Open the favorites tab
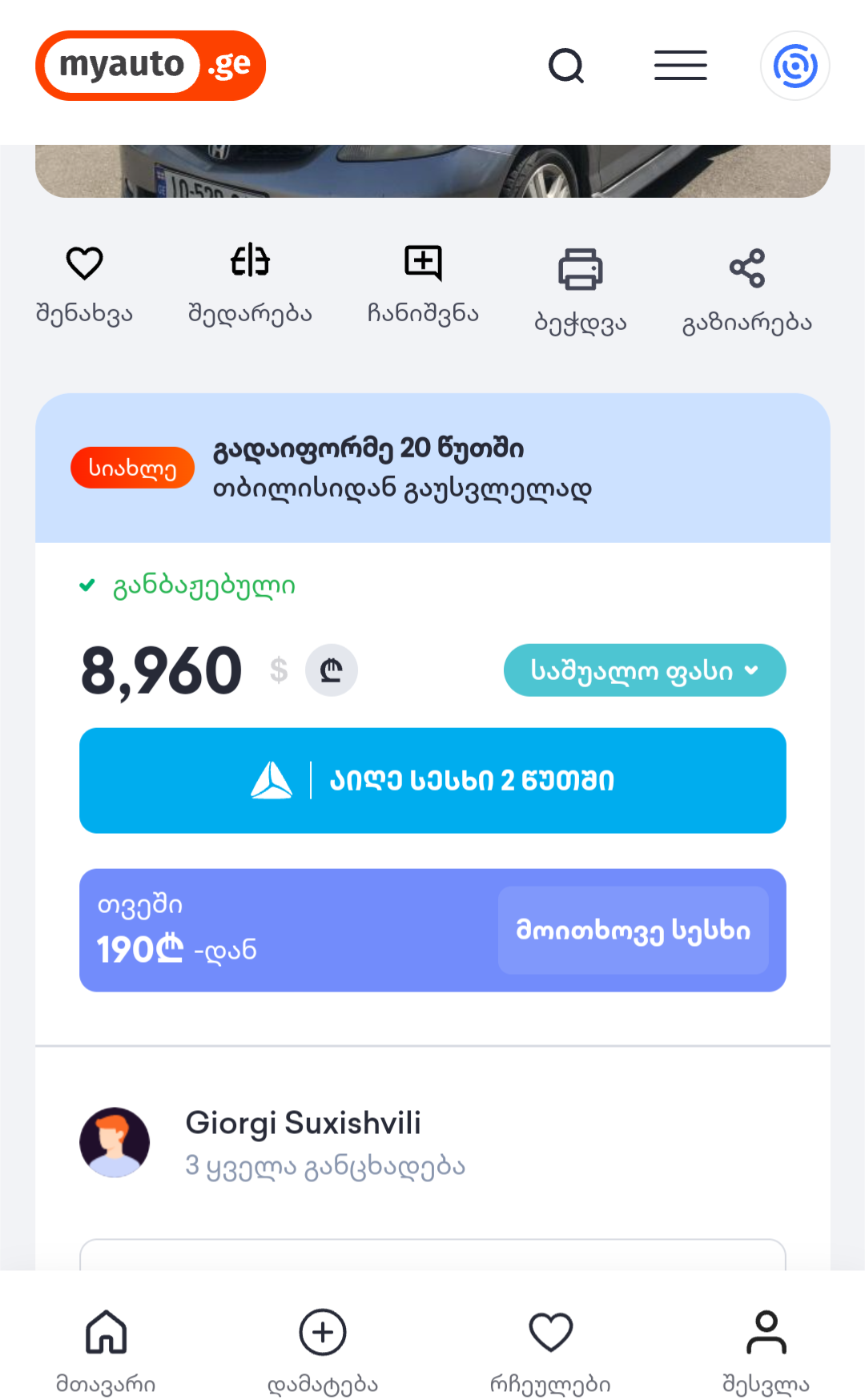Image resolution: width=865 pixels, height=1400 pixels. (x=550, y=1349)
